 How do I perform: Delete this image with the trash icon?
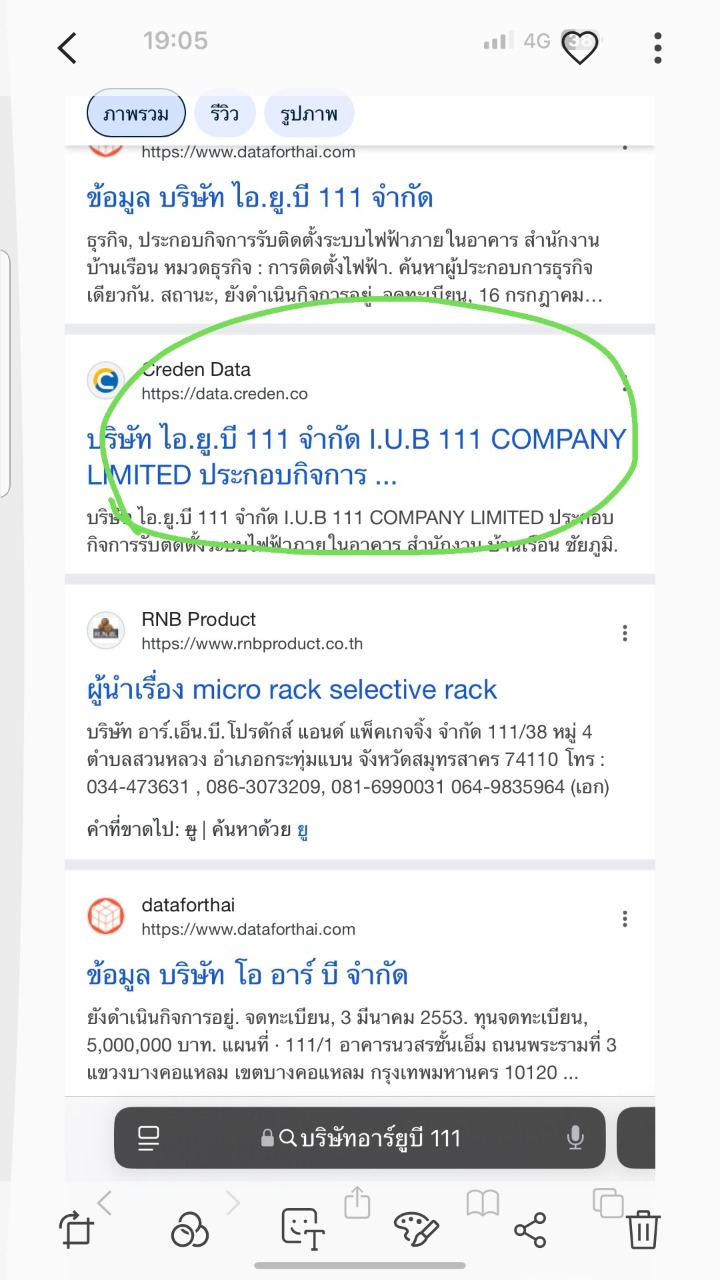pyautogui.click(x=645, y=1228)
